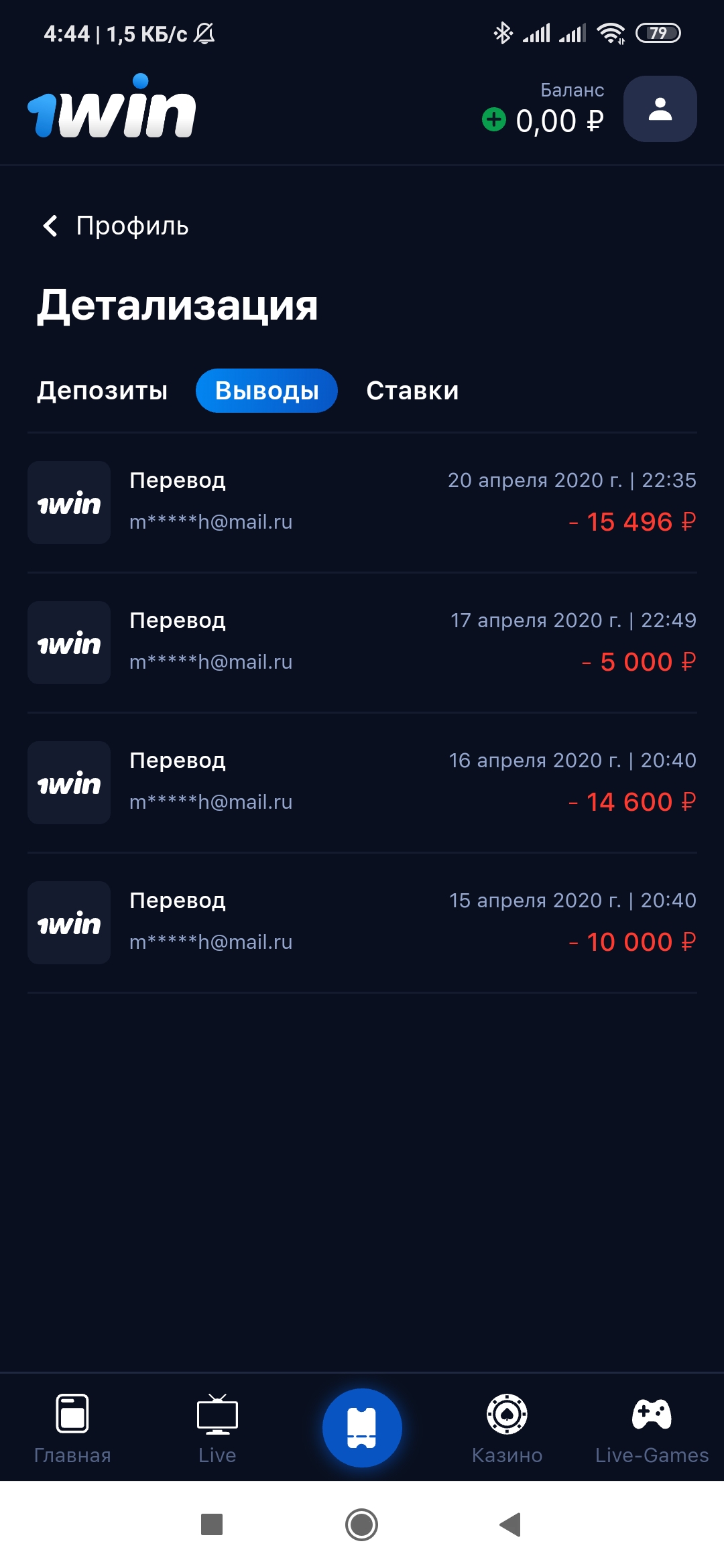Tap the system home button
This screenshot has width=724, height=1568.
[362, 1524]
